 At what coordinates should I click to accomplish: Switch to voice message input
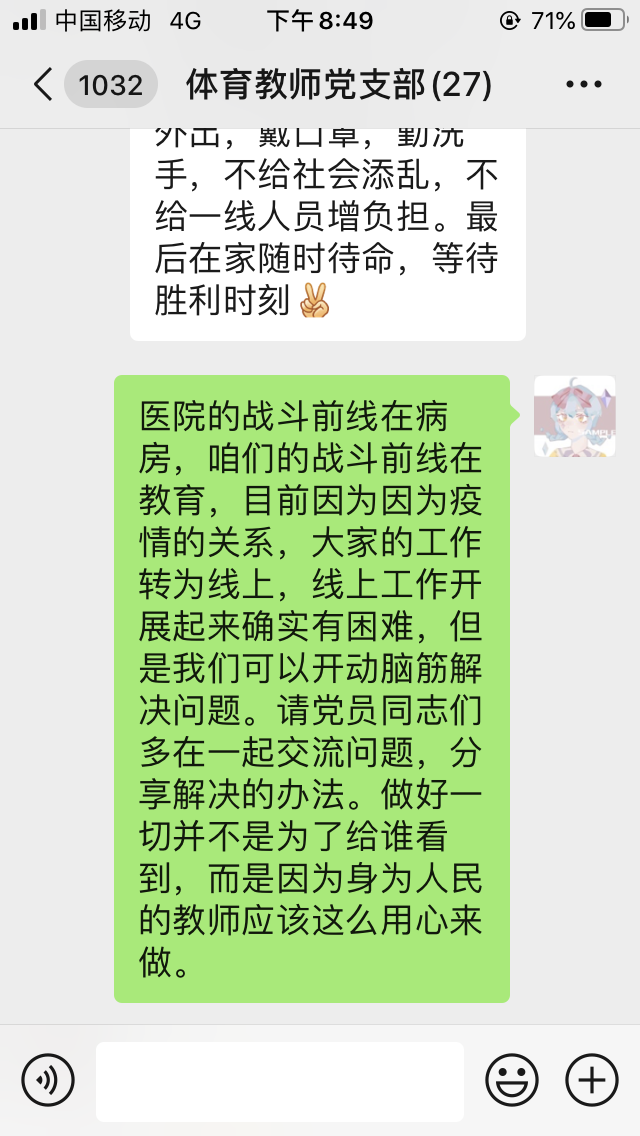[x=47, y=1080]
